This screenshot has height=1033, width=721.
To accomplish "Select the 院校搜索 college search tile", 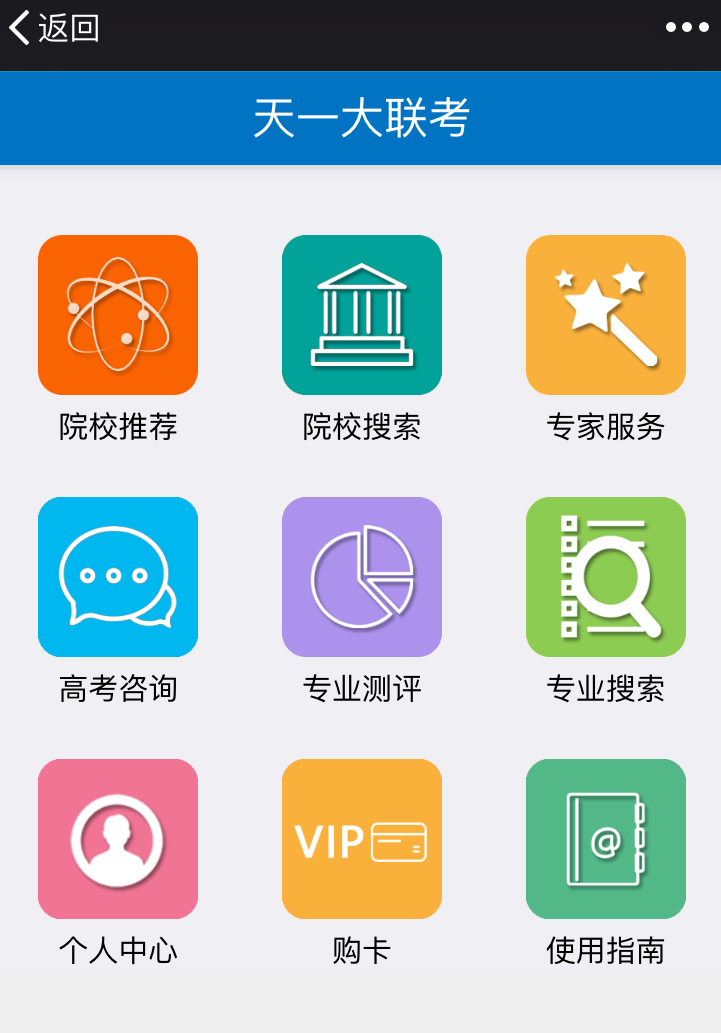I will point(362,315).
